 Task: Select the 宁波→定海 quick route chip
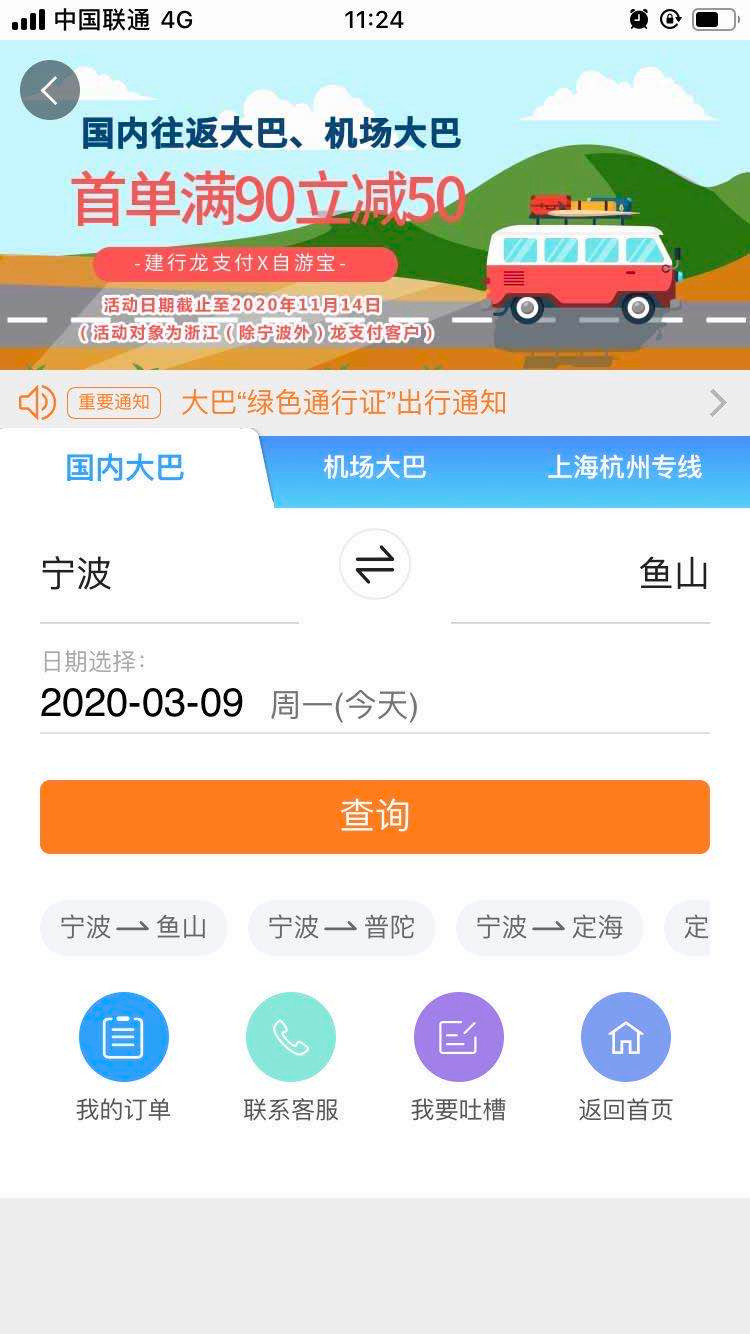[x=549, y=928]
